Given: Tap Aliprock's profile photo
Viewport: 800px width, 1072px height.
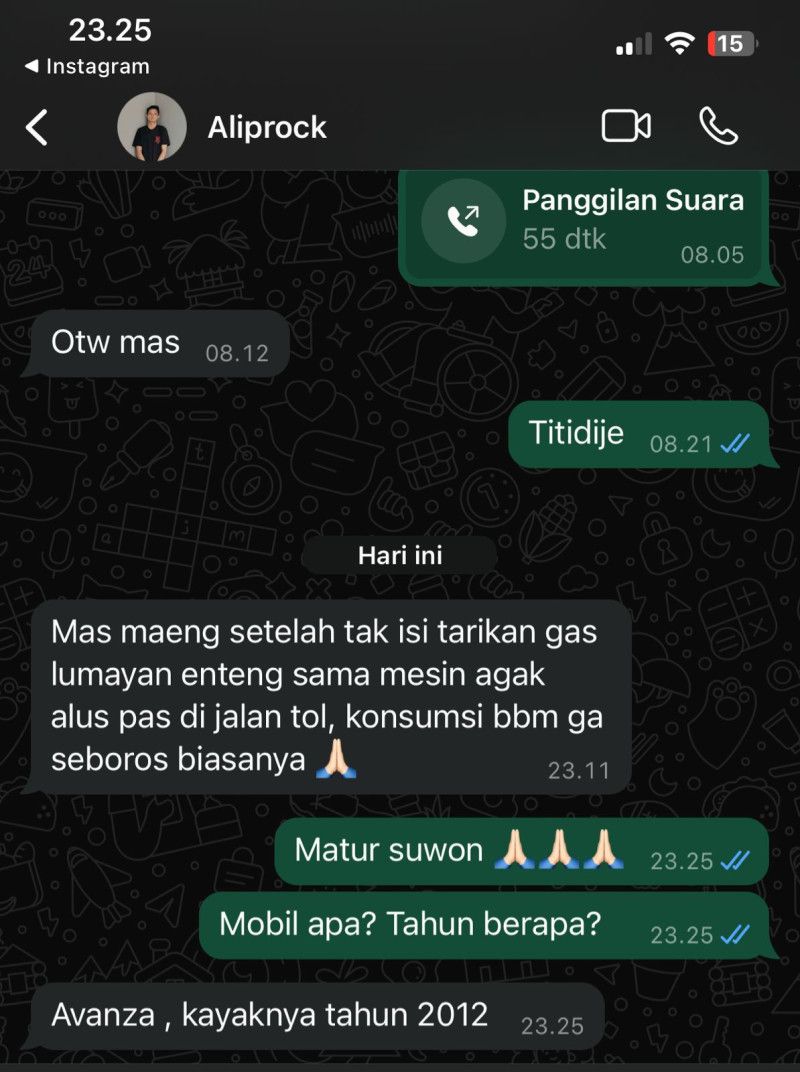Looking at the screenshot, I should (152, 128).
